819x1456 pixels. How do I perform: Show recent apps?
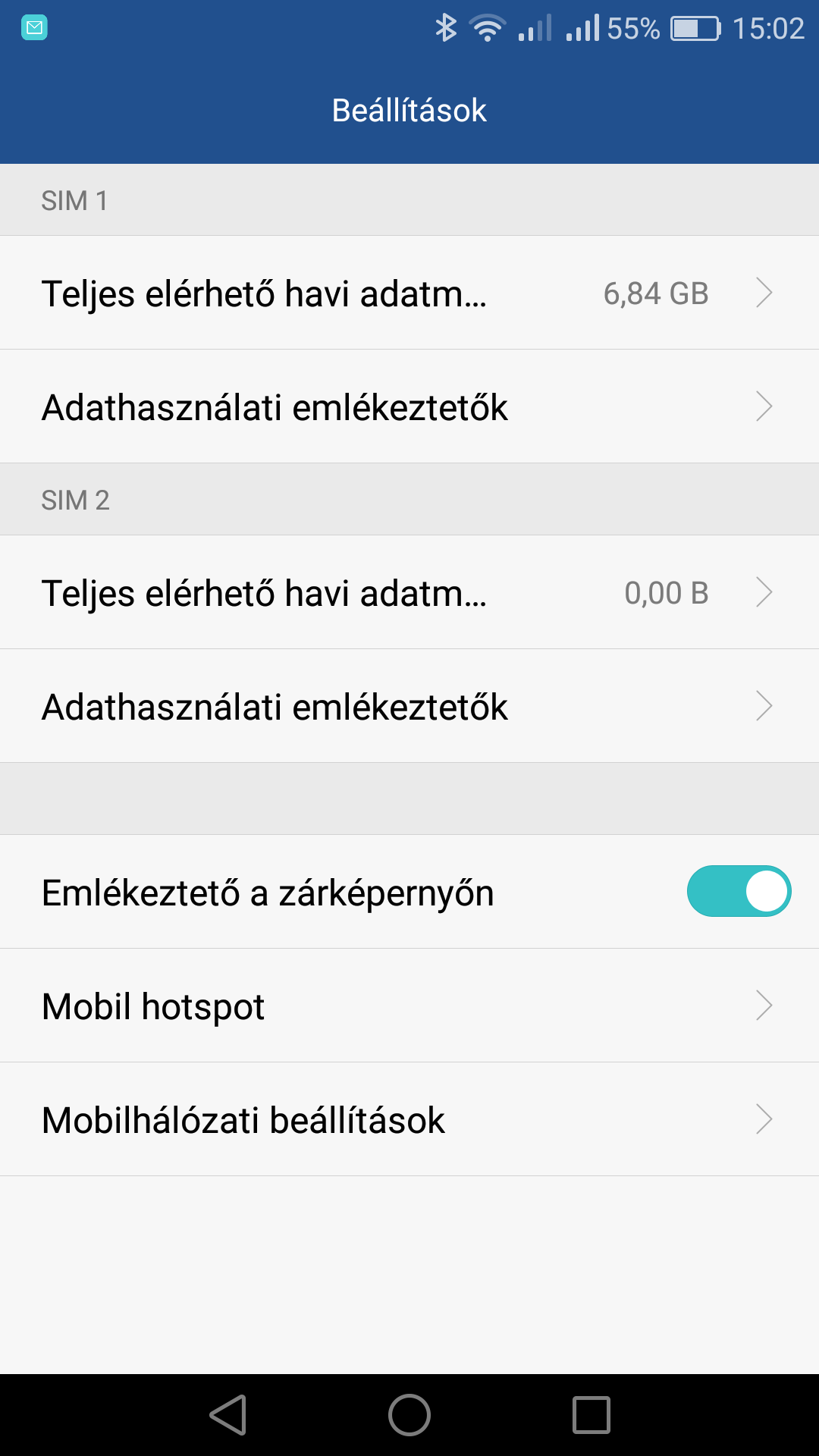click(591, 1415)
